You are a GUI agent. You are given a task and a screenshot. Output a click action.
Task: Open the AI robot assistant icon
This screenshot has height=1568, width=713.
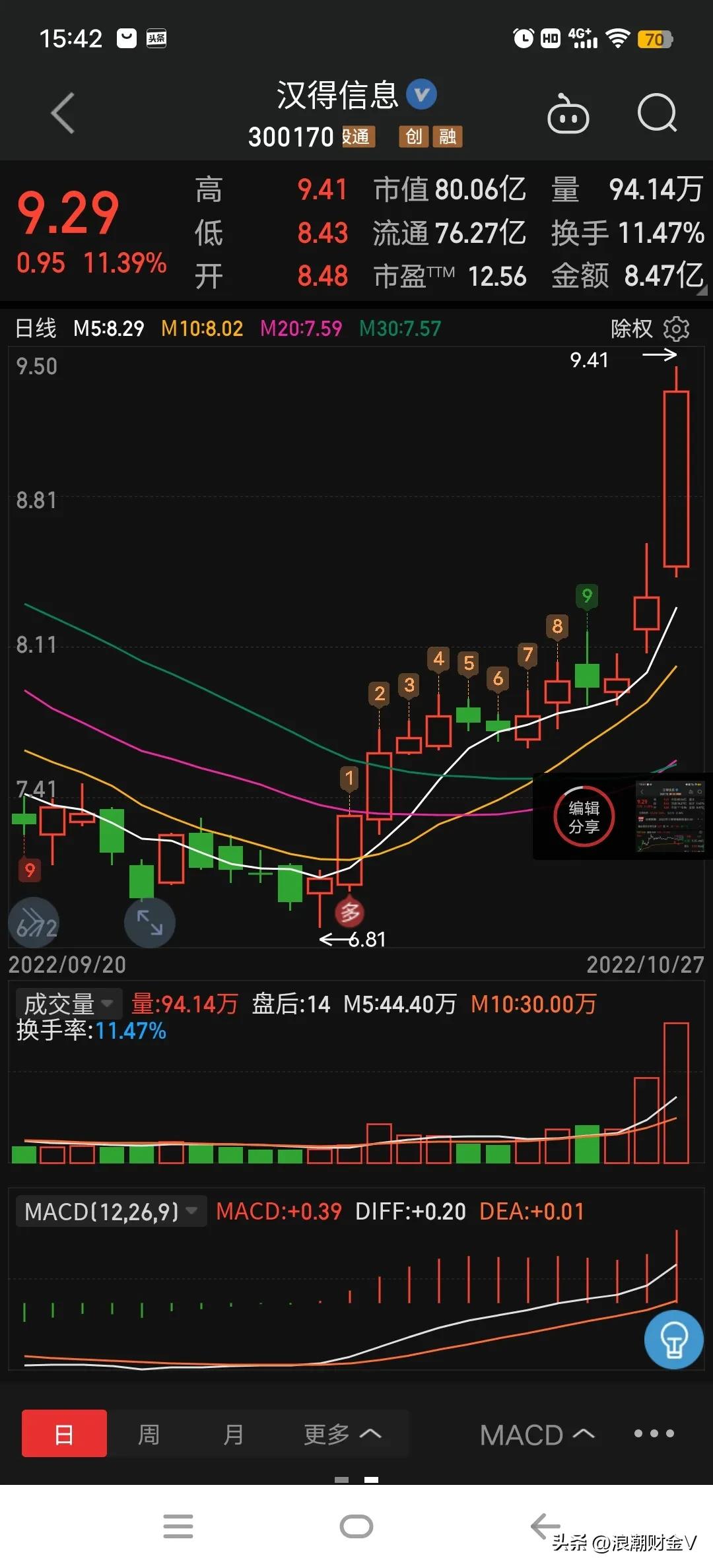pos(569,114)
